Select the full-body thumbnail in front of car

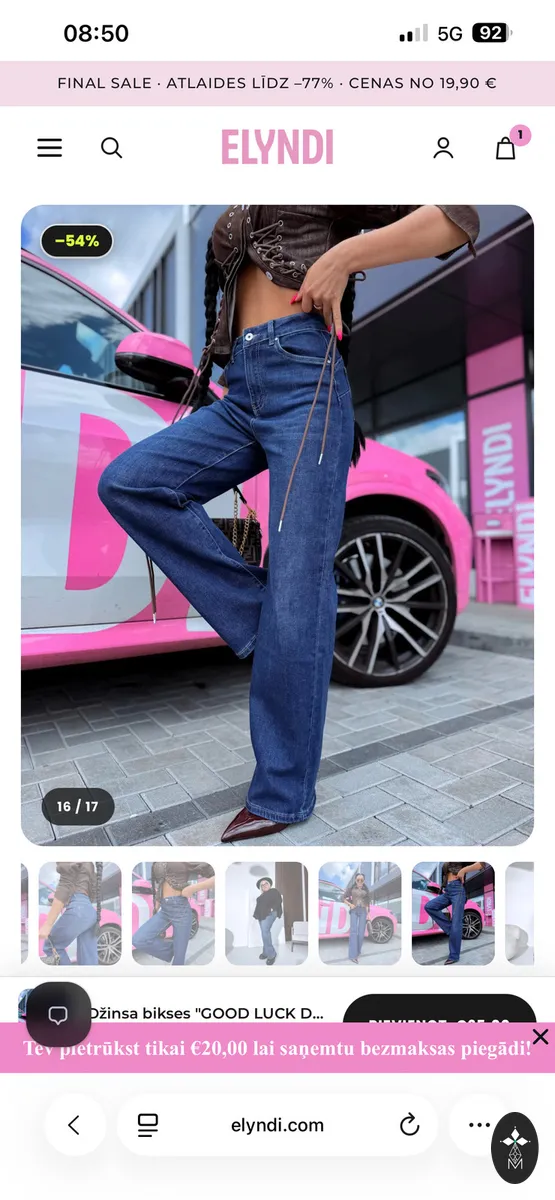360,913
